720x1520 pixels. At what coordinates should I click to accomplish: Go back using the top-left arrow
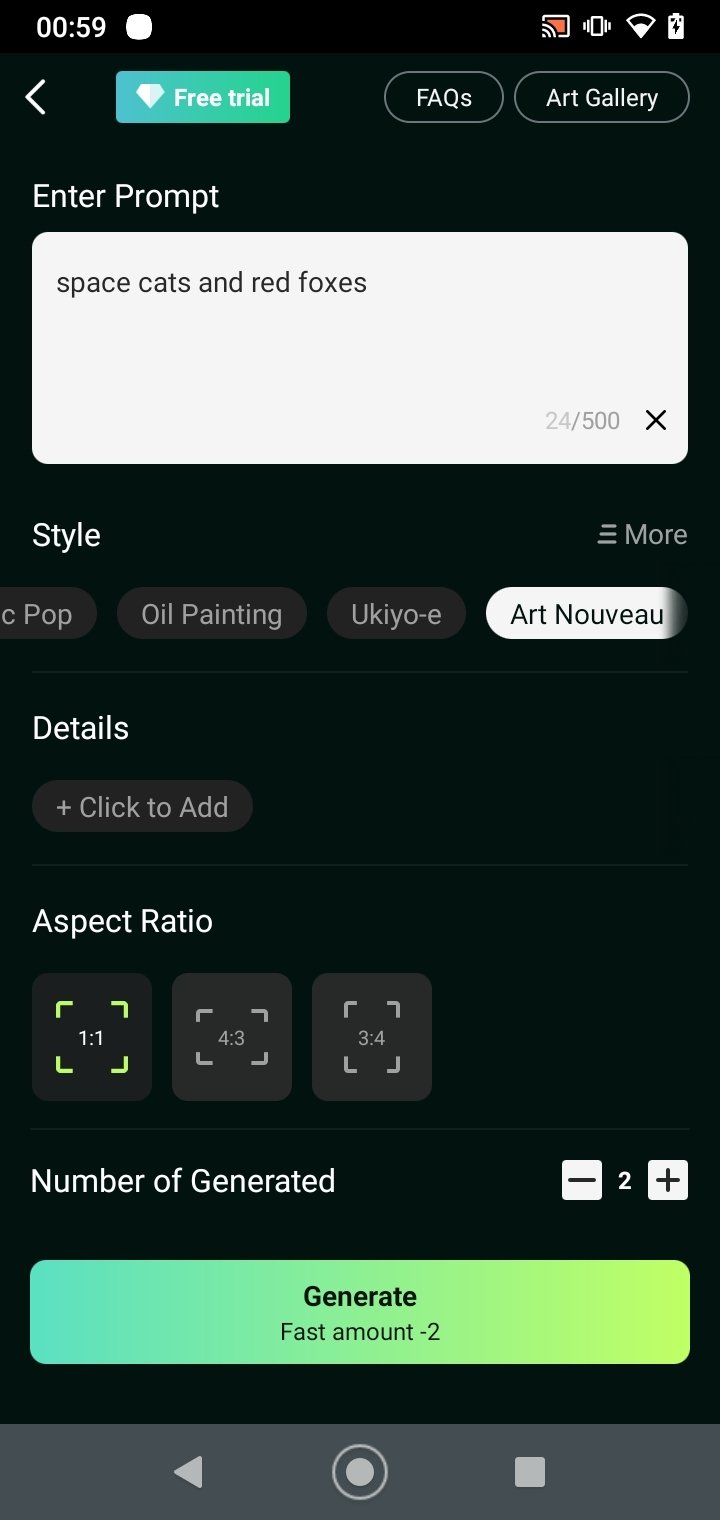(36, 97)
